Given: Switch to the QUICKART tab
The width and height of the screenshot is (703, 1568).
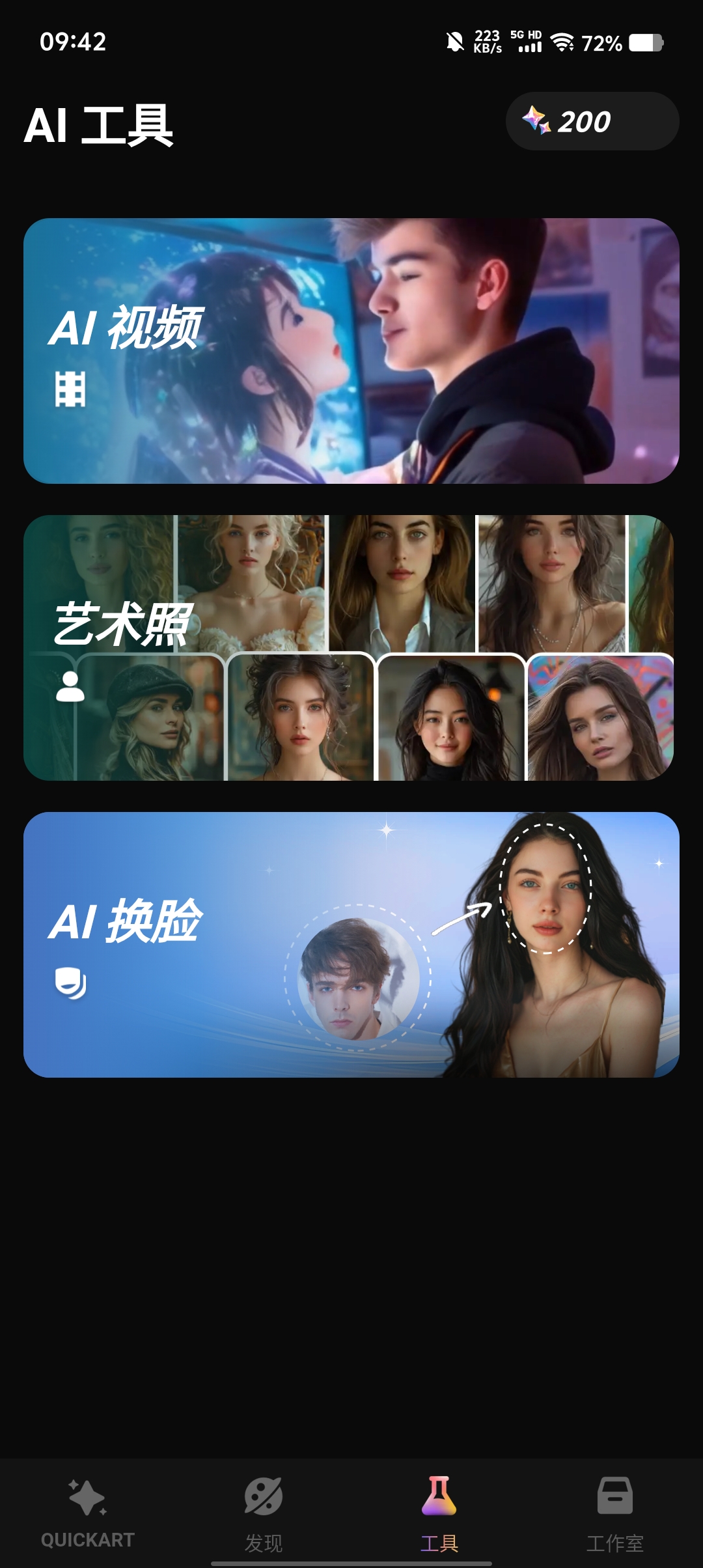Looking at the screenshot, I should 88,1513.
